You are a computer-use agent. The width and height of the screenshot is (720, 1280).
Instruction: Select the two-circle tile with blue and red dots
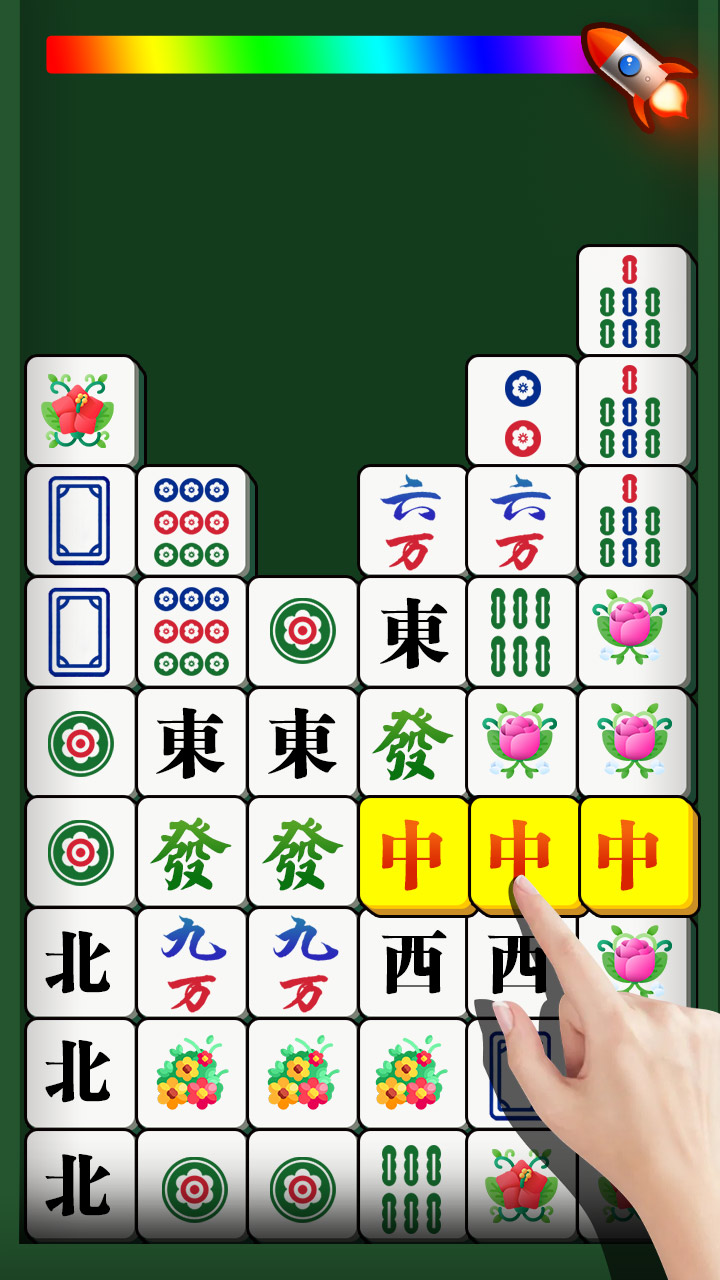pyautogui.click(x=522, y=411)
